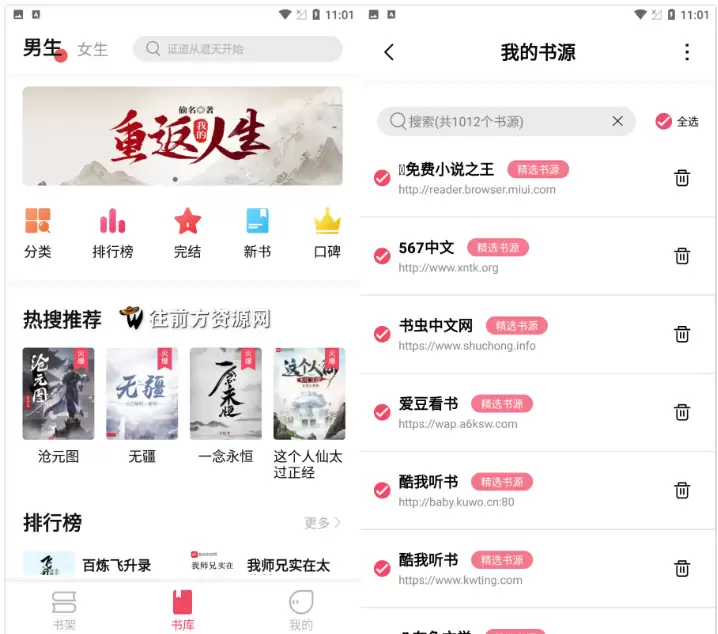The image size is (718, 634).
Task: Open 完结 completed books
Action: (x=187, y=232)
